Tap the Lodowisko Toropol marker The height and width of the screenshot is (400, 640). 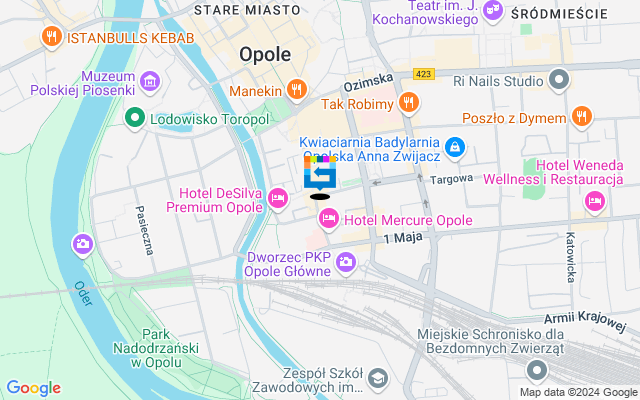tap(135, 119)
